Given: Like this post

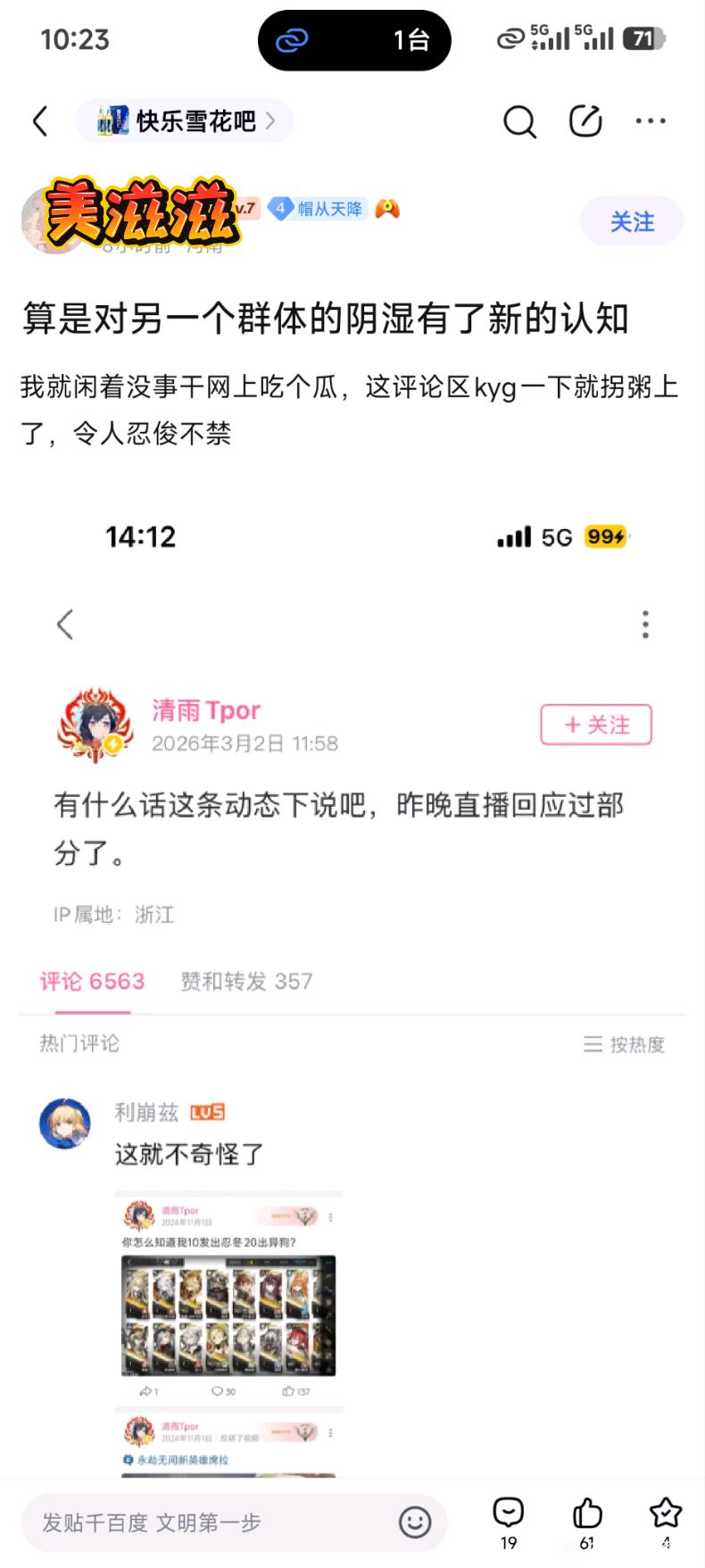Looking at the screenshot, I should [x=587, y=1521].
